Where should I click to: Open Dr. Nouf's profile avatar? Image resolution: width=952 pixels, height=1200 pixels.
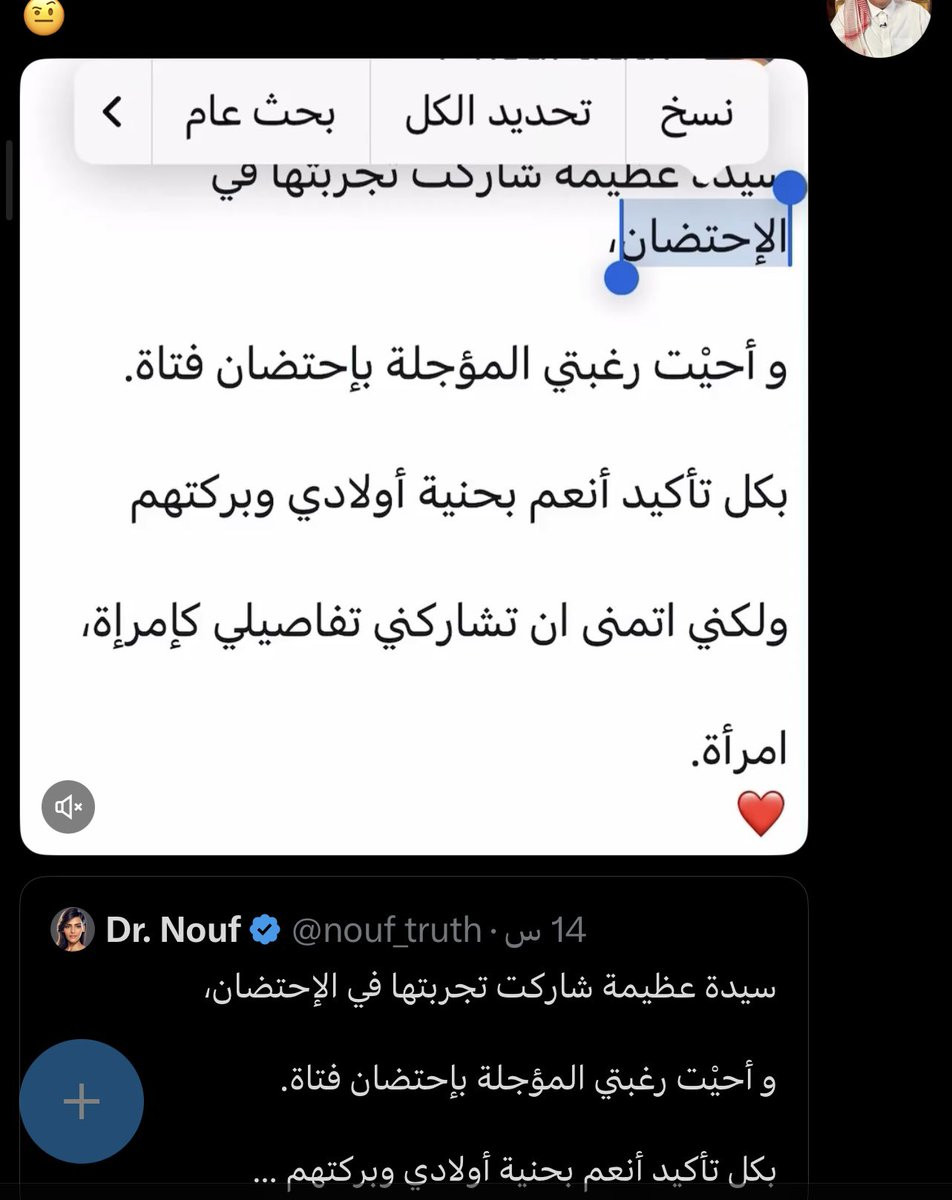tap(73, 930)
